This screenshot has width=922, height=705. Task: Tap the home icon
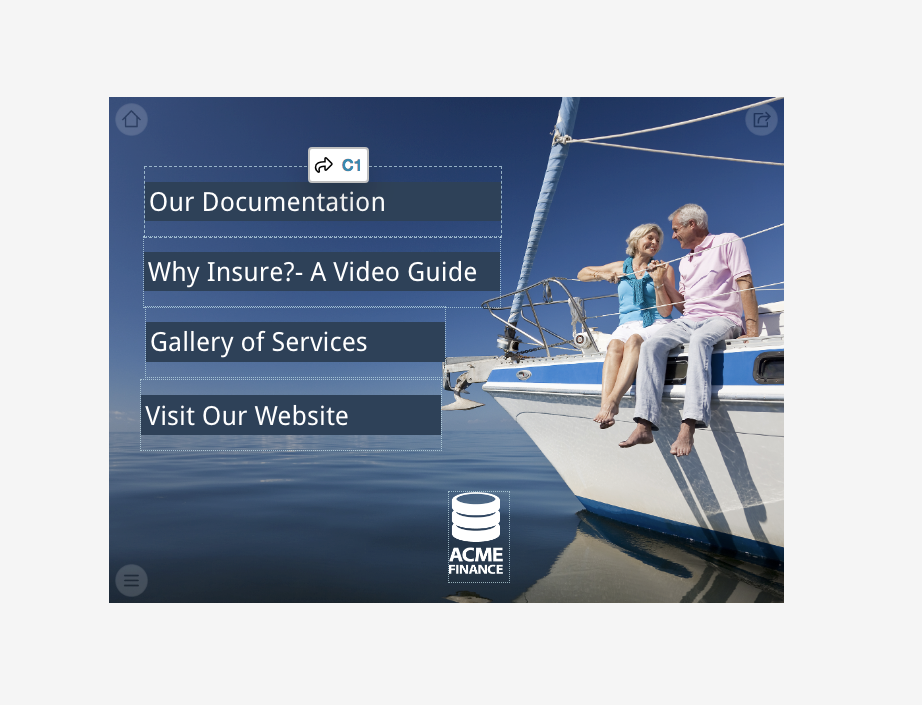tap(131, 120)
